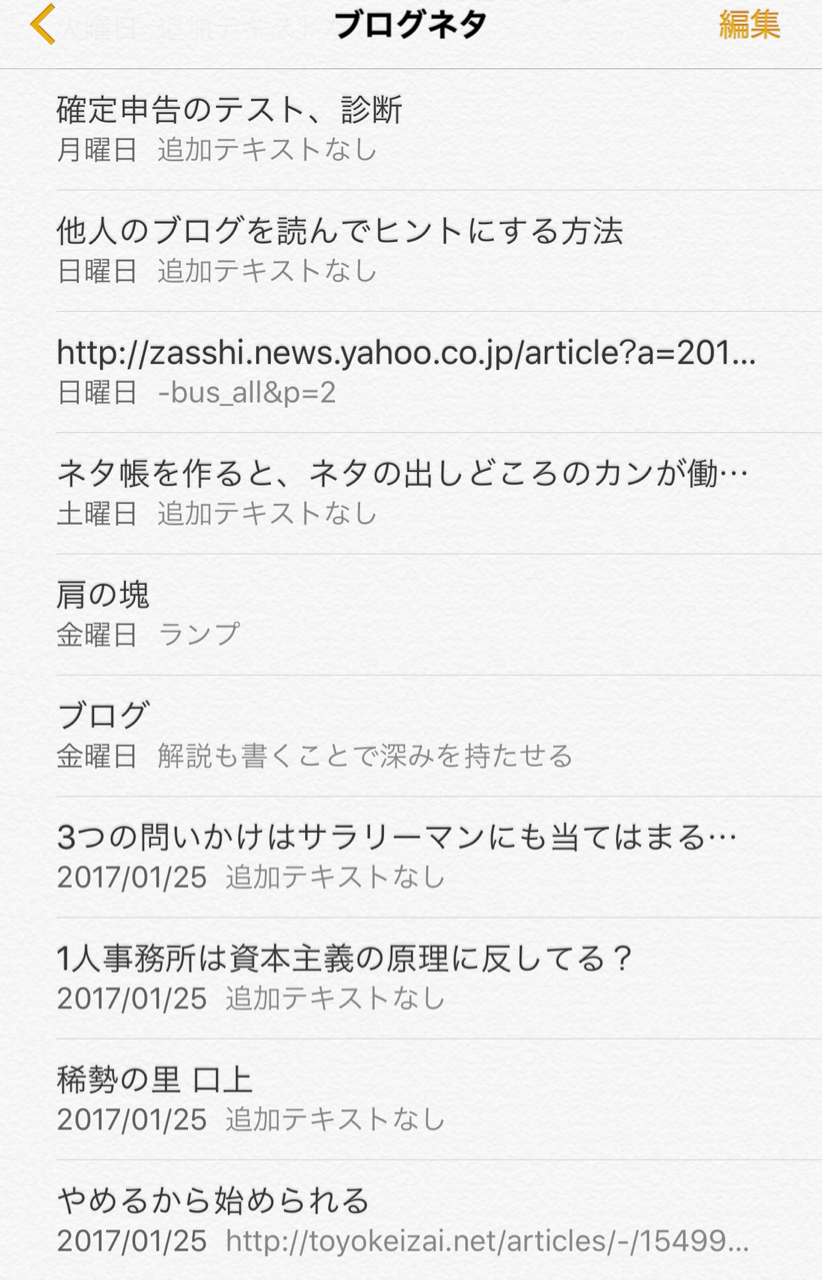
Task: Open note 3つの問いかけはサラリーマンにも当てはまる
Action: [x=411, y=856]
